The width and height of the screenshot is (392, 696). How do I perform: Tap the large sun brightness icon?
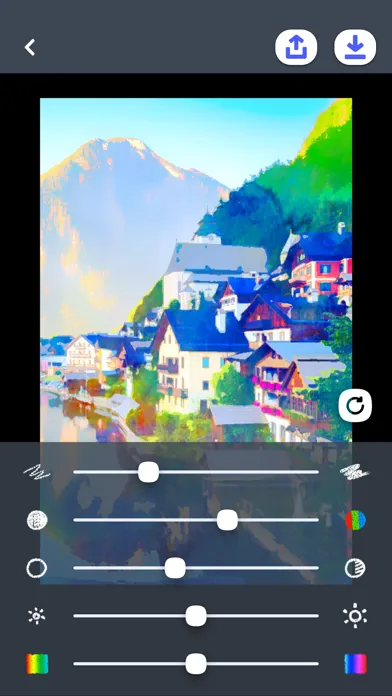(355, 616)
